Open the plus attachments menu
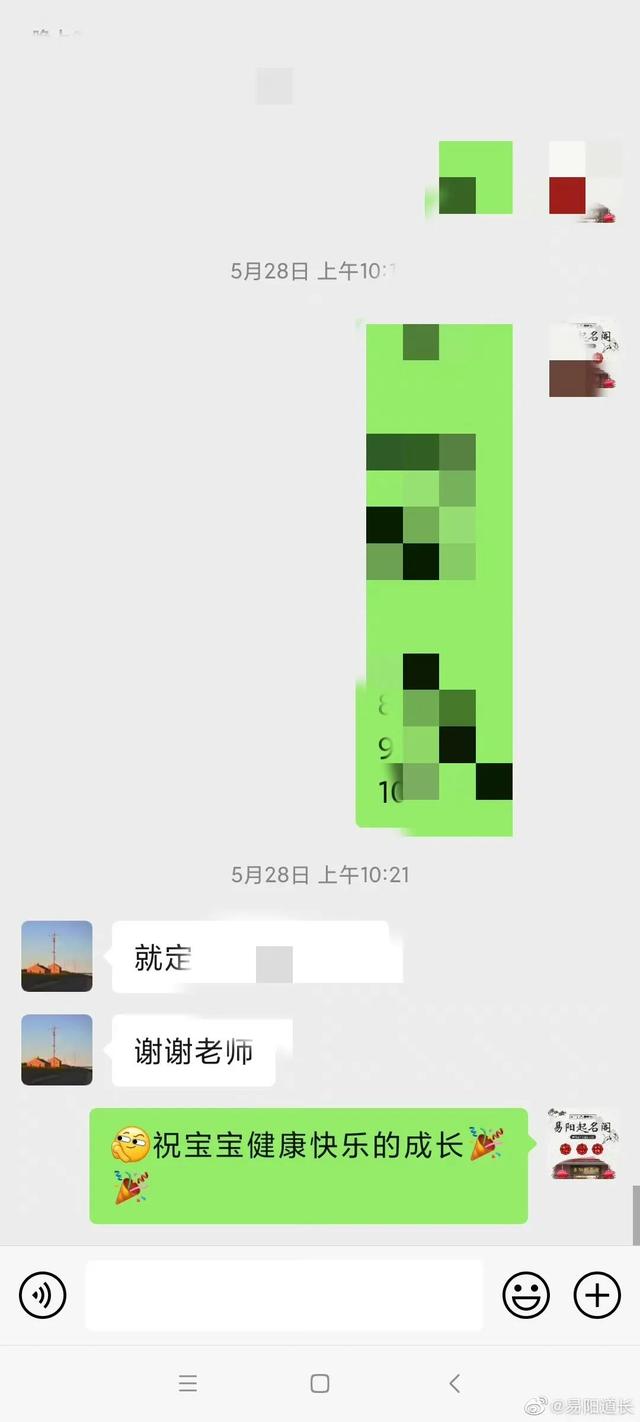 (597, 1296)
